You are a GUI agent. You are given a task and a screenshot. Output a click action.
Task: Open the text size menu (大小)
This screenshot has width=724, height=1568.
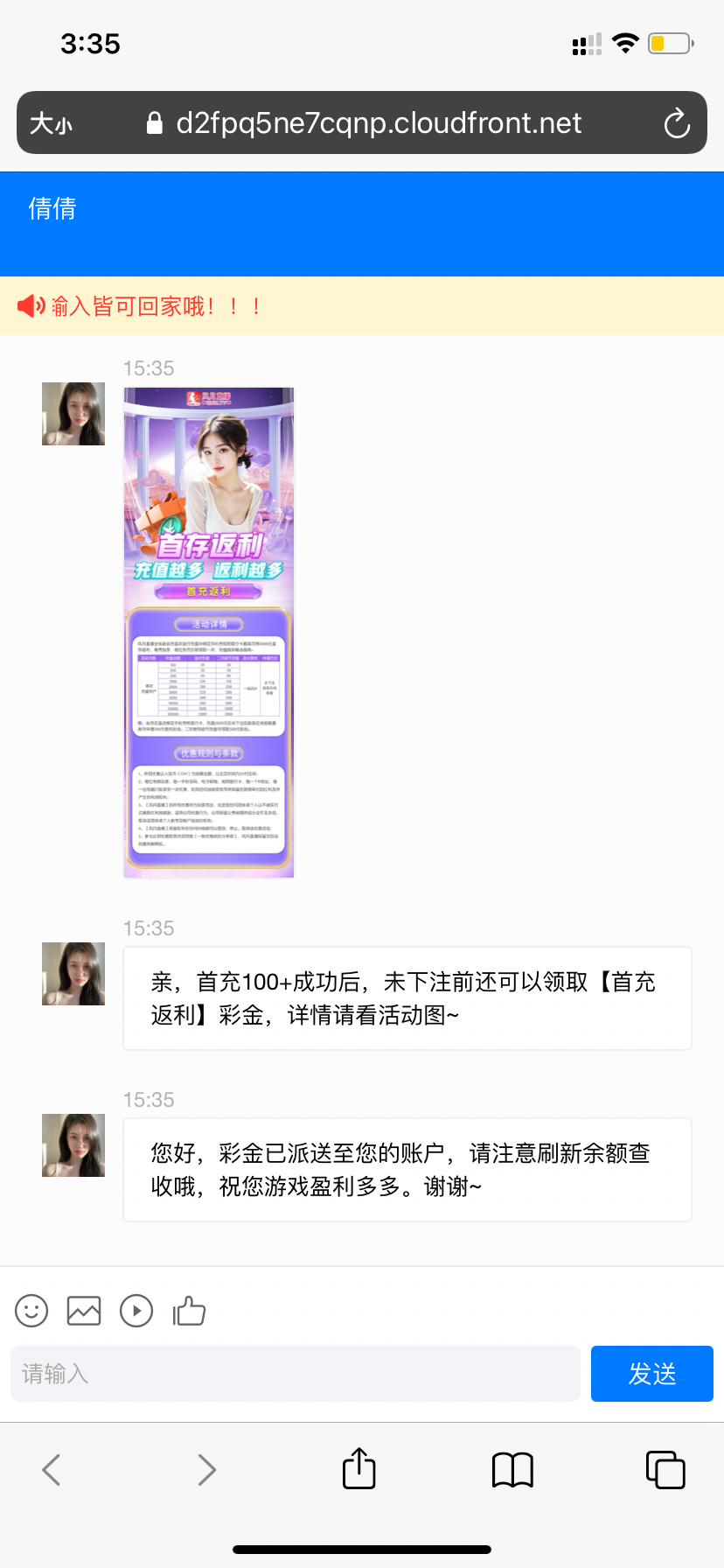point(51,123)
